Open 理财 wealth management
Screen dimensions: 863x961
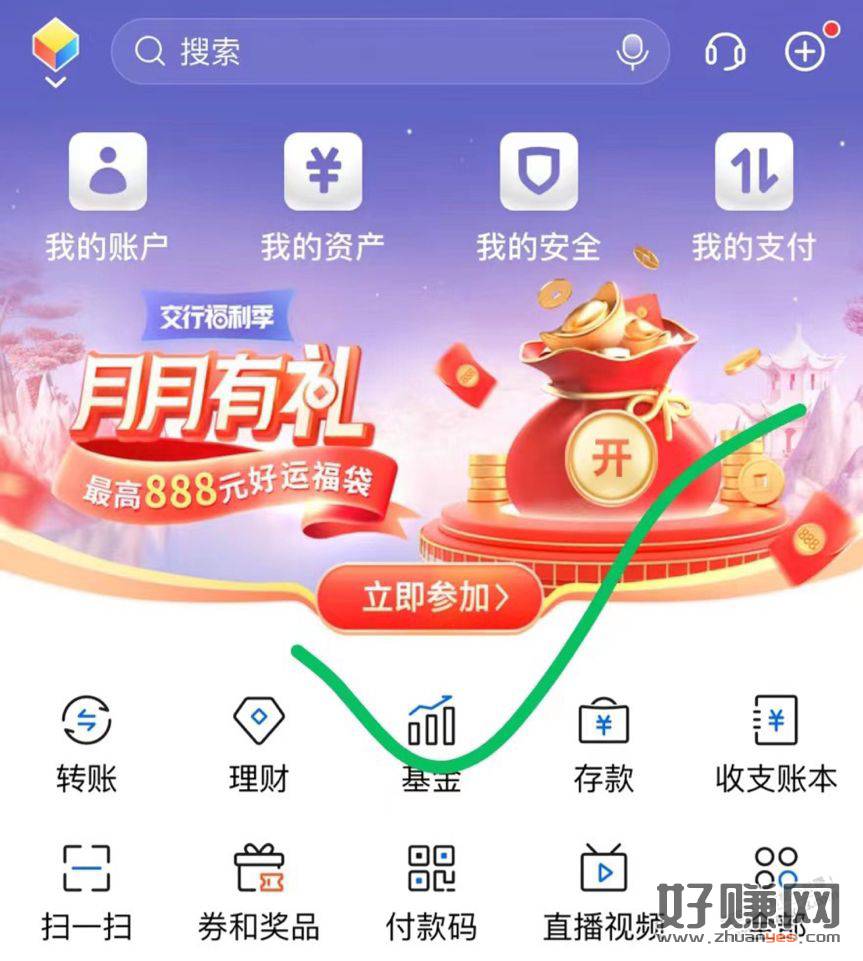(259, 742)
